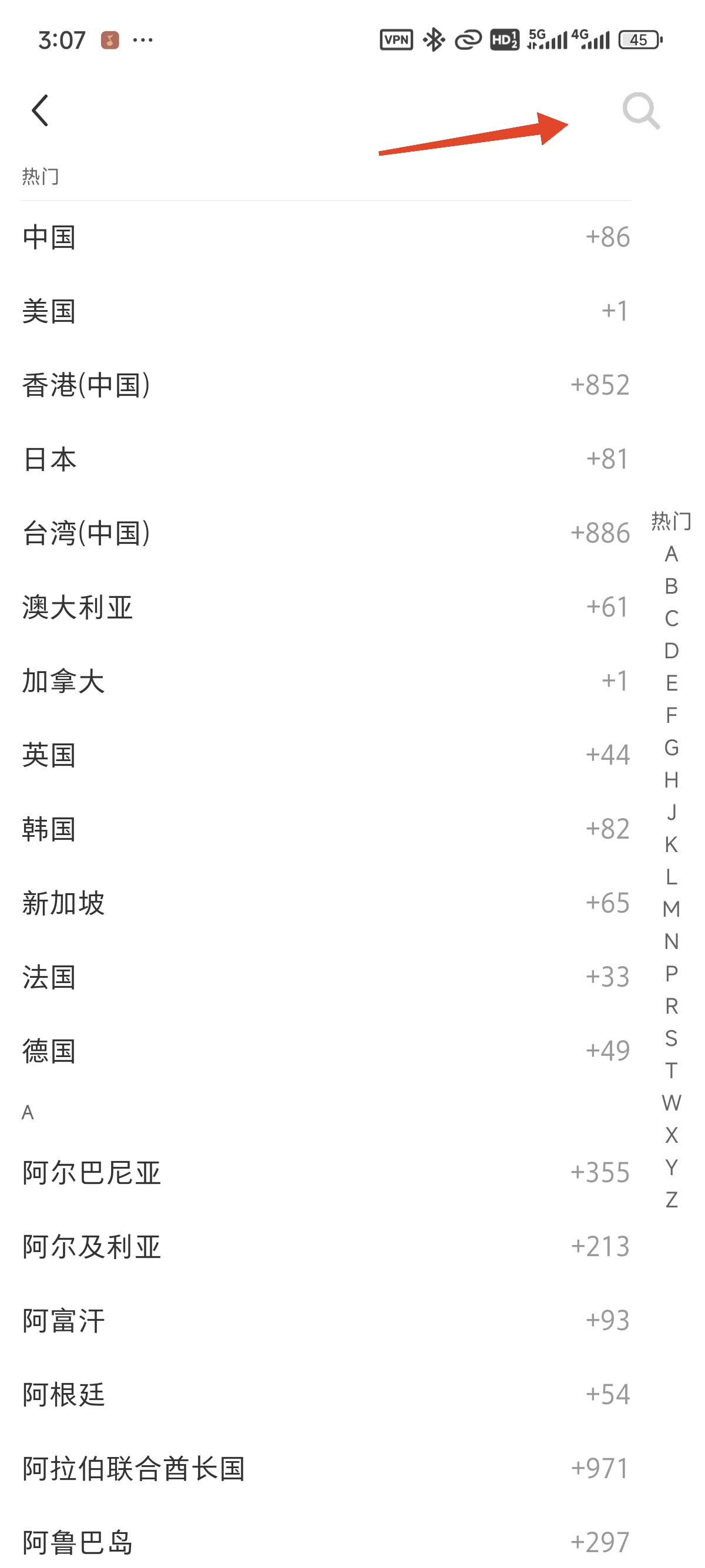Choose 德国 +49
705x1568 pixels.
coord(325,1051)
